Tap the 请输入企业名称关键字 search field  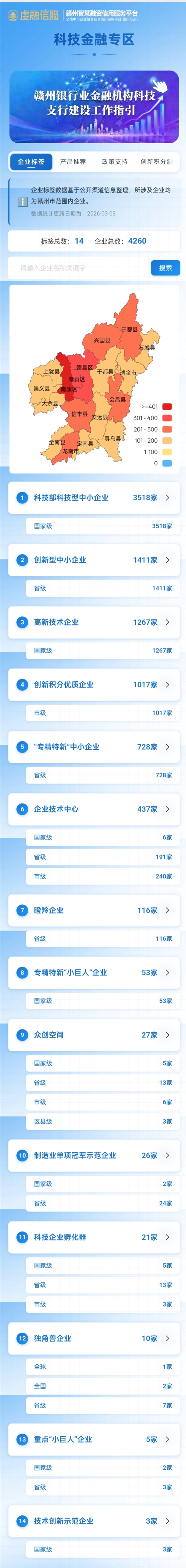click(x=79, y=268)
